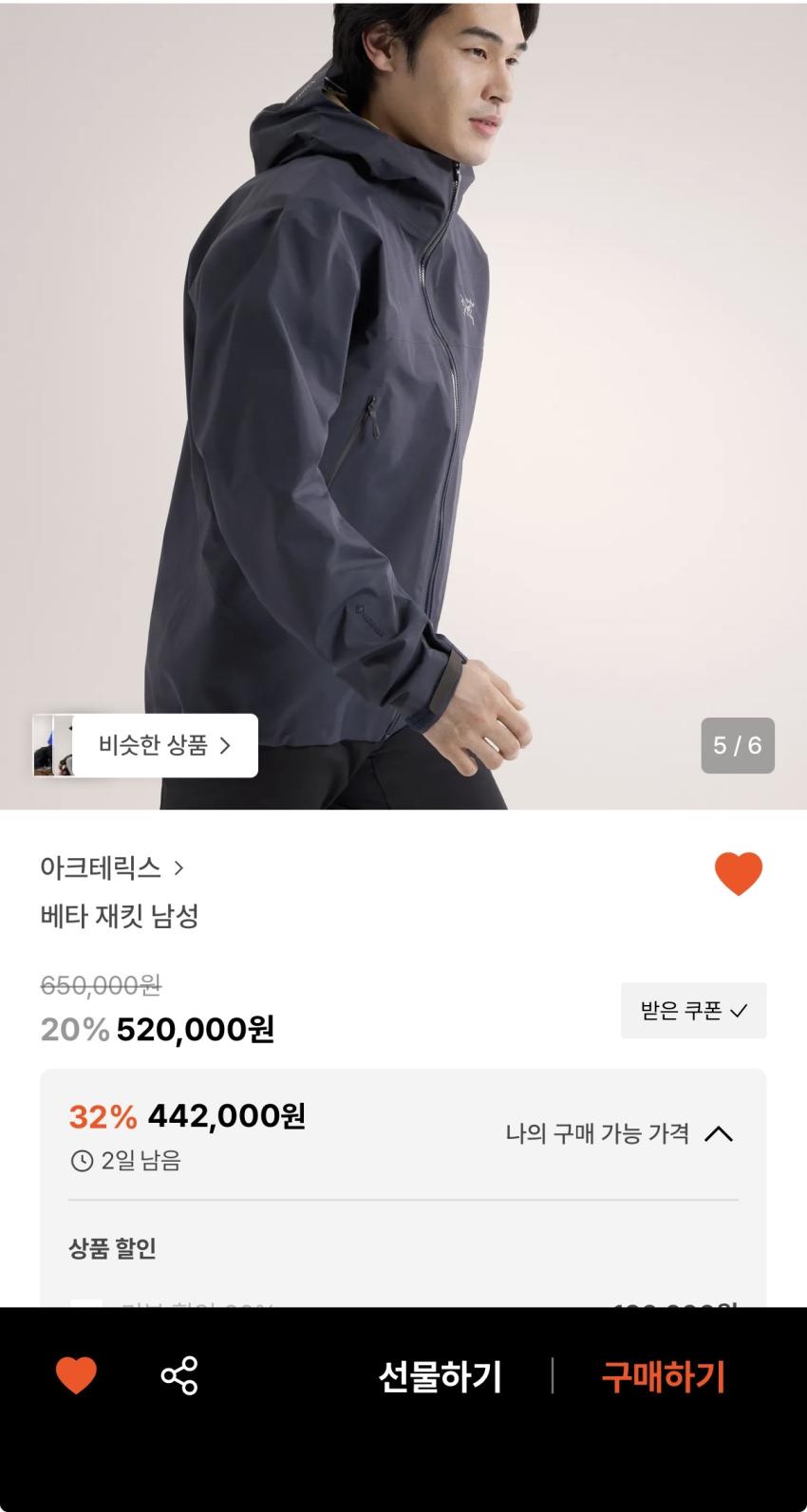
Task: Toggle the wishlist heart in bottom bar
Action: (x=76, y=1375)
